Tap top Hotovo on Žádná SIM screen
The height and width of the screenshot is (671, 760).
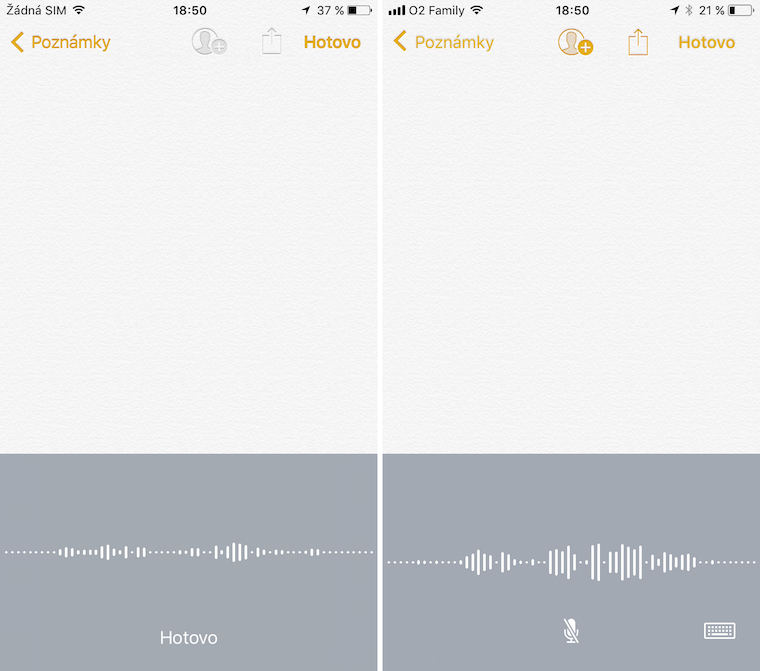click(332, 42)
